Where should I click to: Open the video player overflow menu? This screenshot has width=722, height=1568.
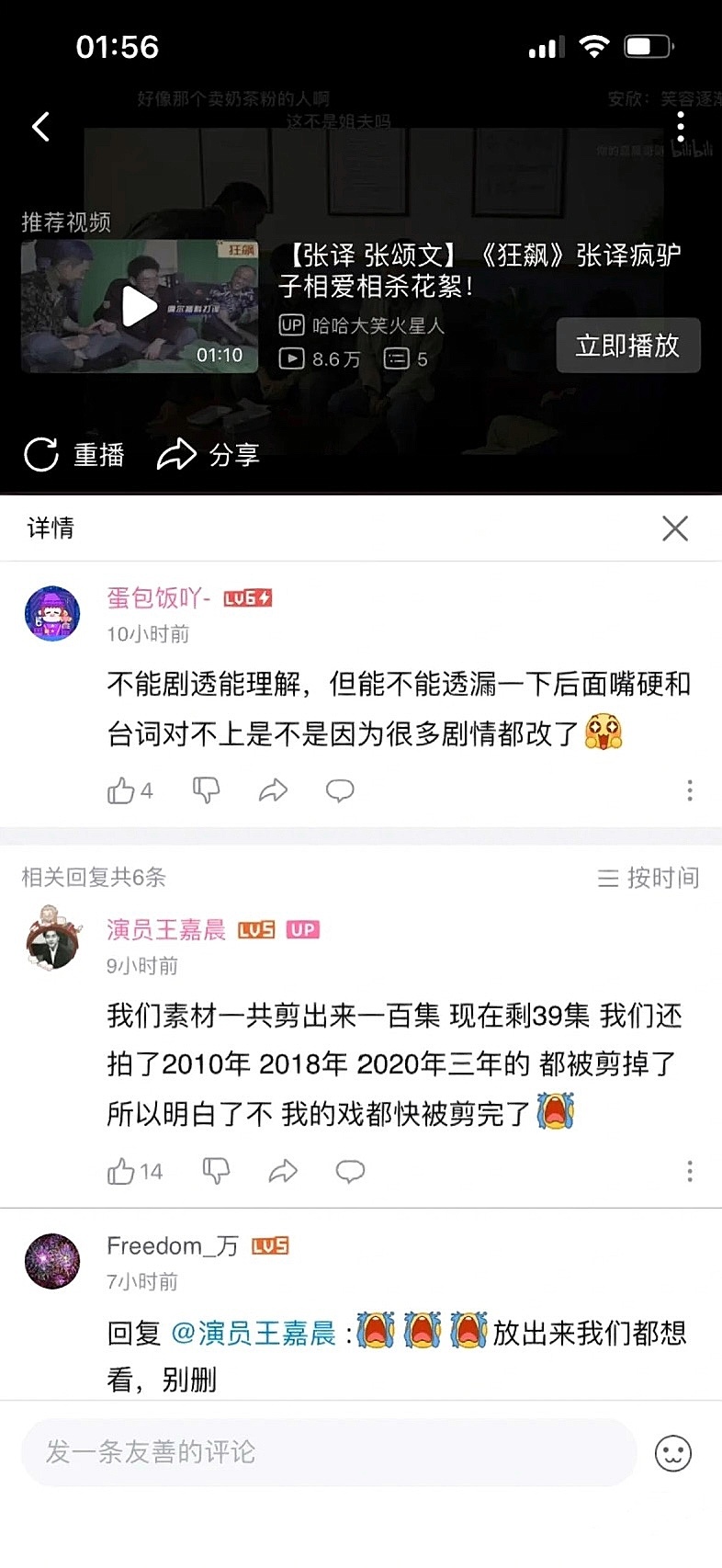coord(681,127)
